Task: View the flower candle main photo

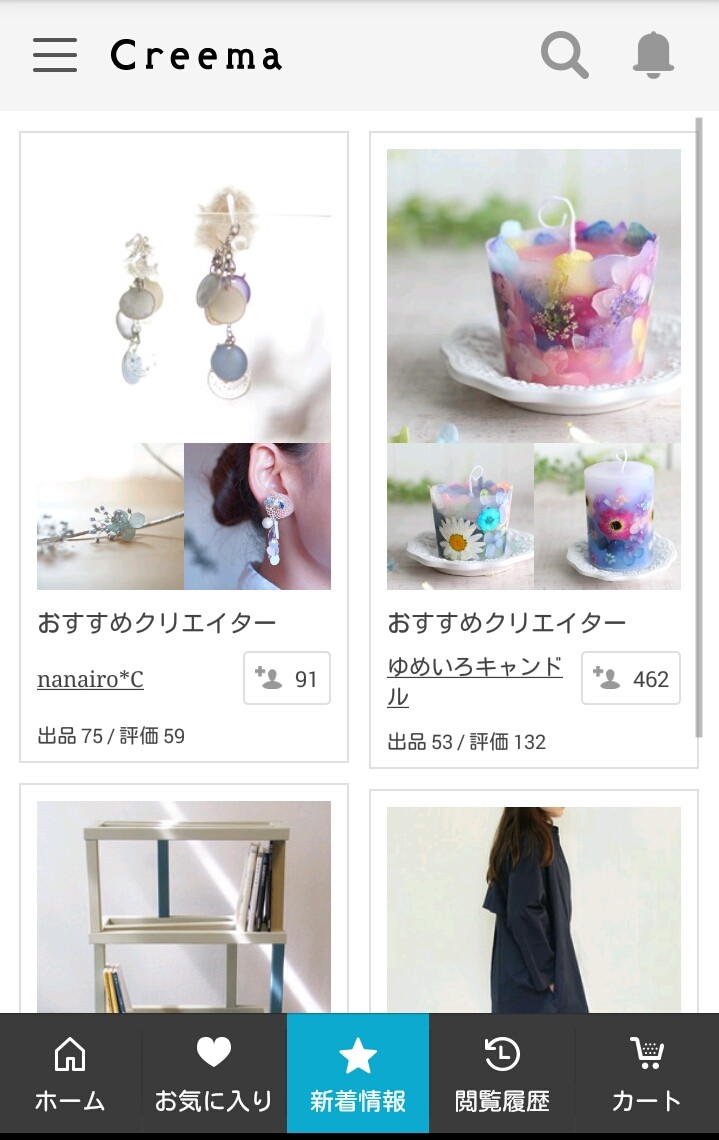Action: [534, 296]
